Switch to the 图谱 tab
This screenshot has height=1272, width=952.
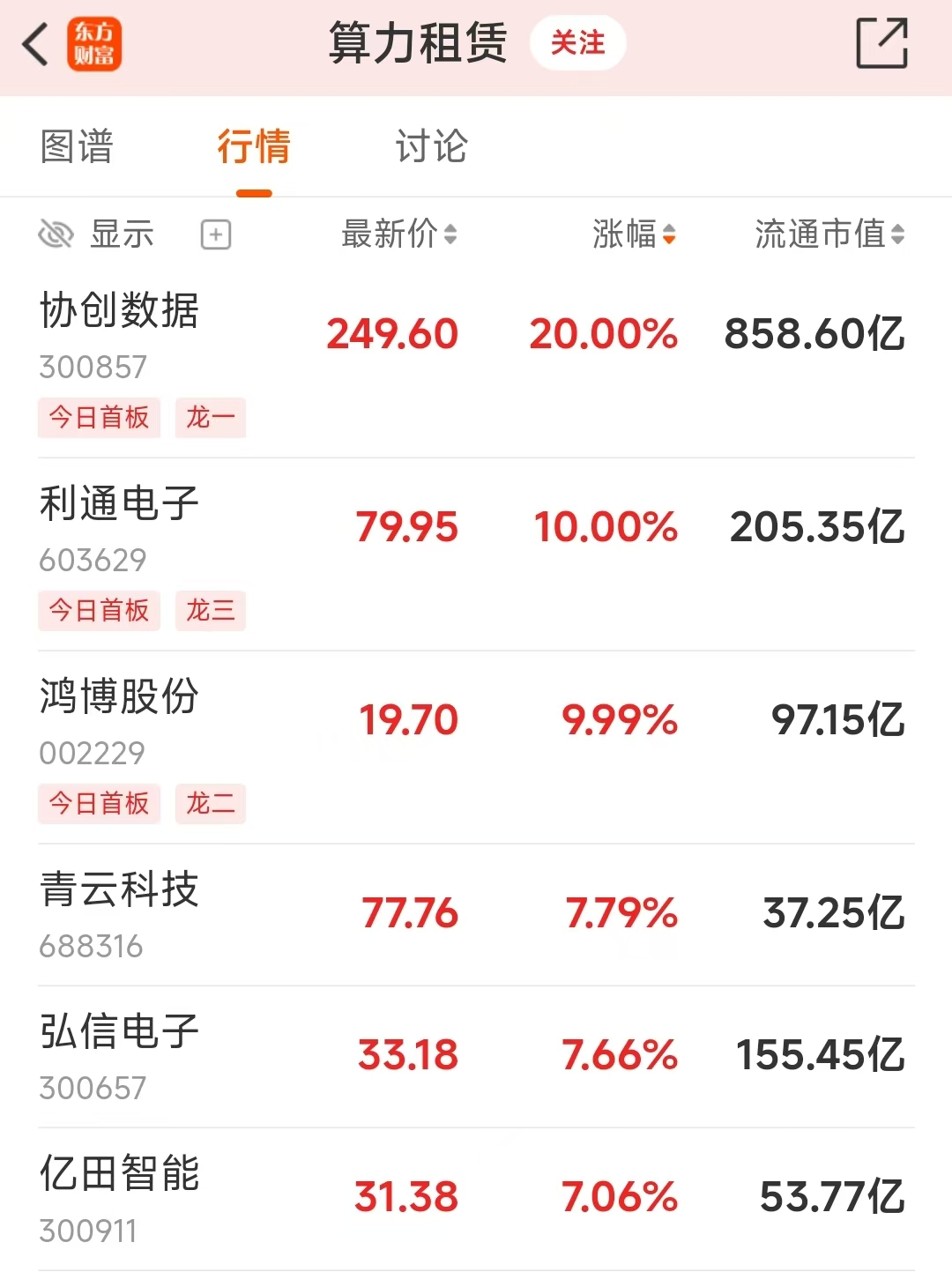tap(78, 146)
